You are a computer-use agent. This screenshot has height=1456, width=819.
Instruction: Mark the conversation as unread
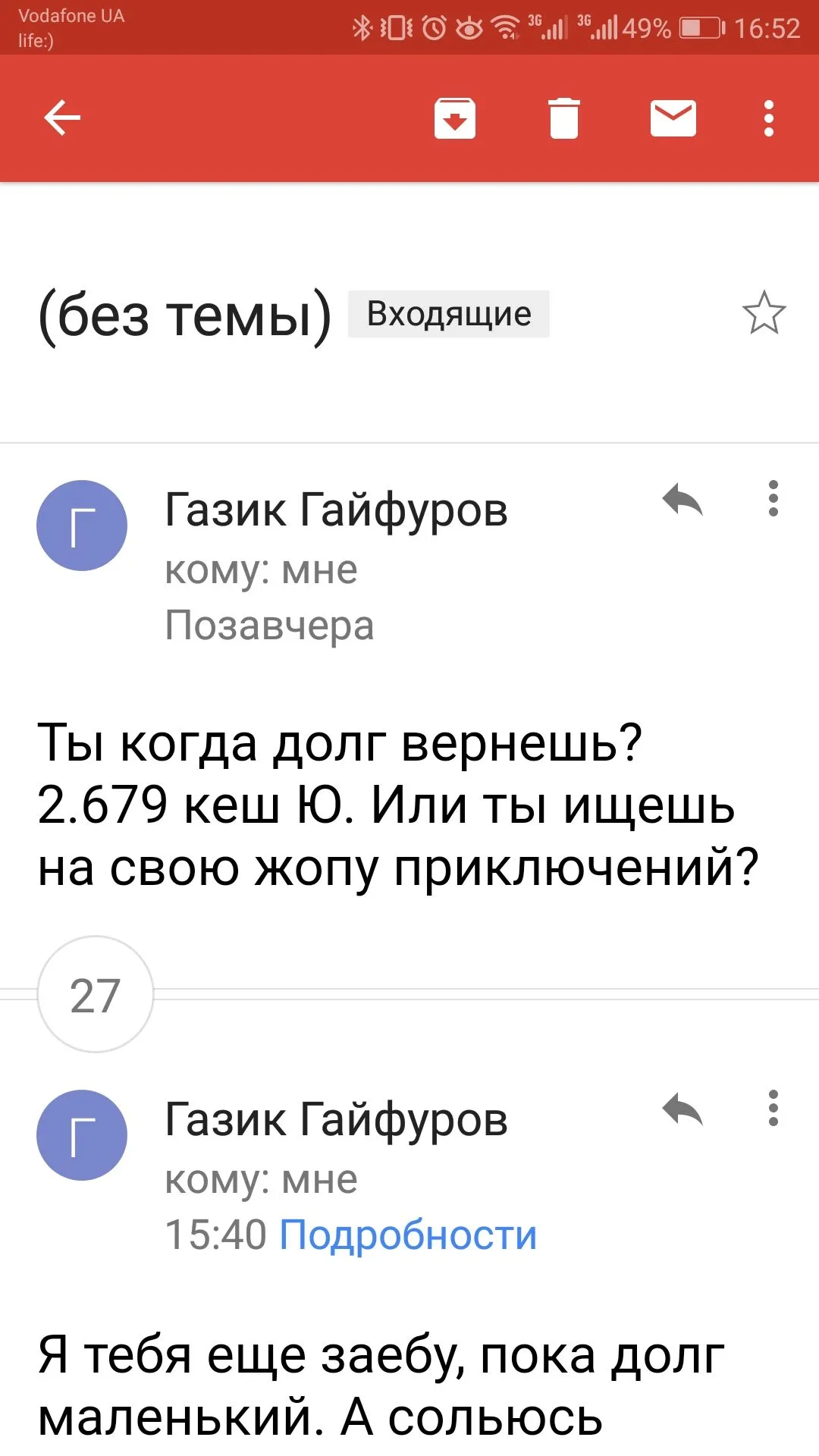click(673, 118)
